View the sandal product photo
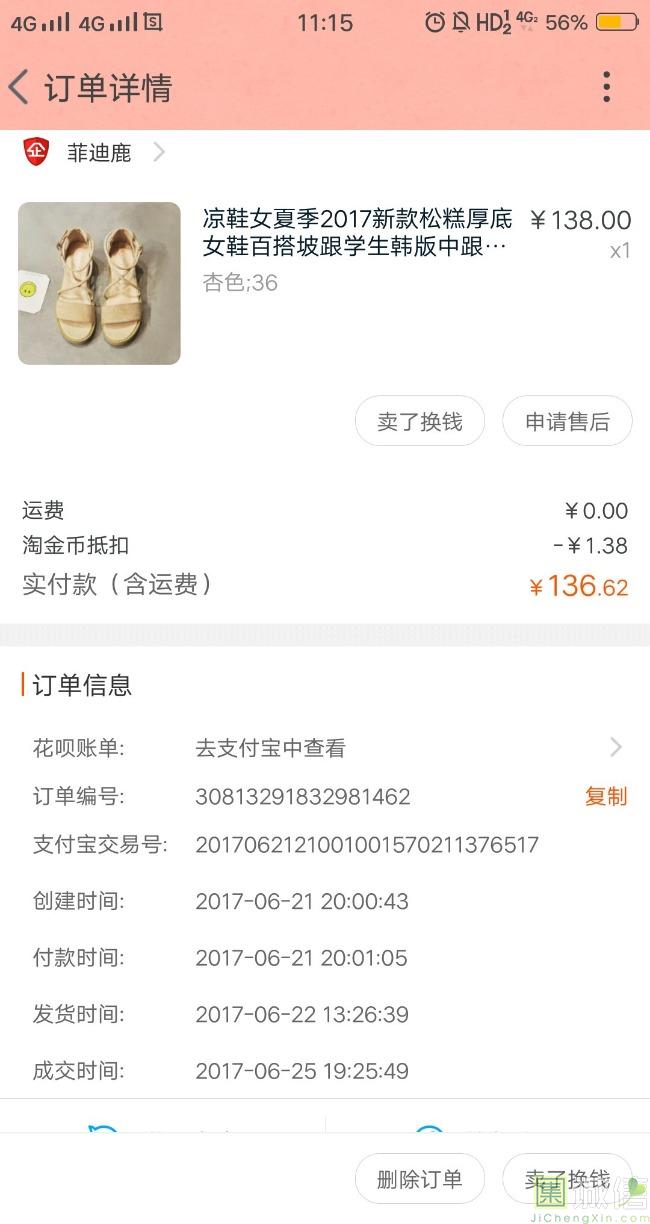 point(99,283)
